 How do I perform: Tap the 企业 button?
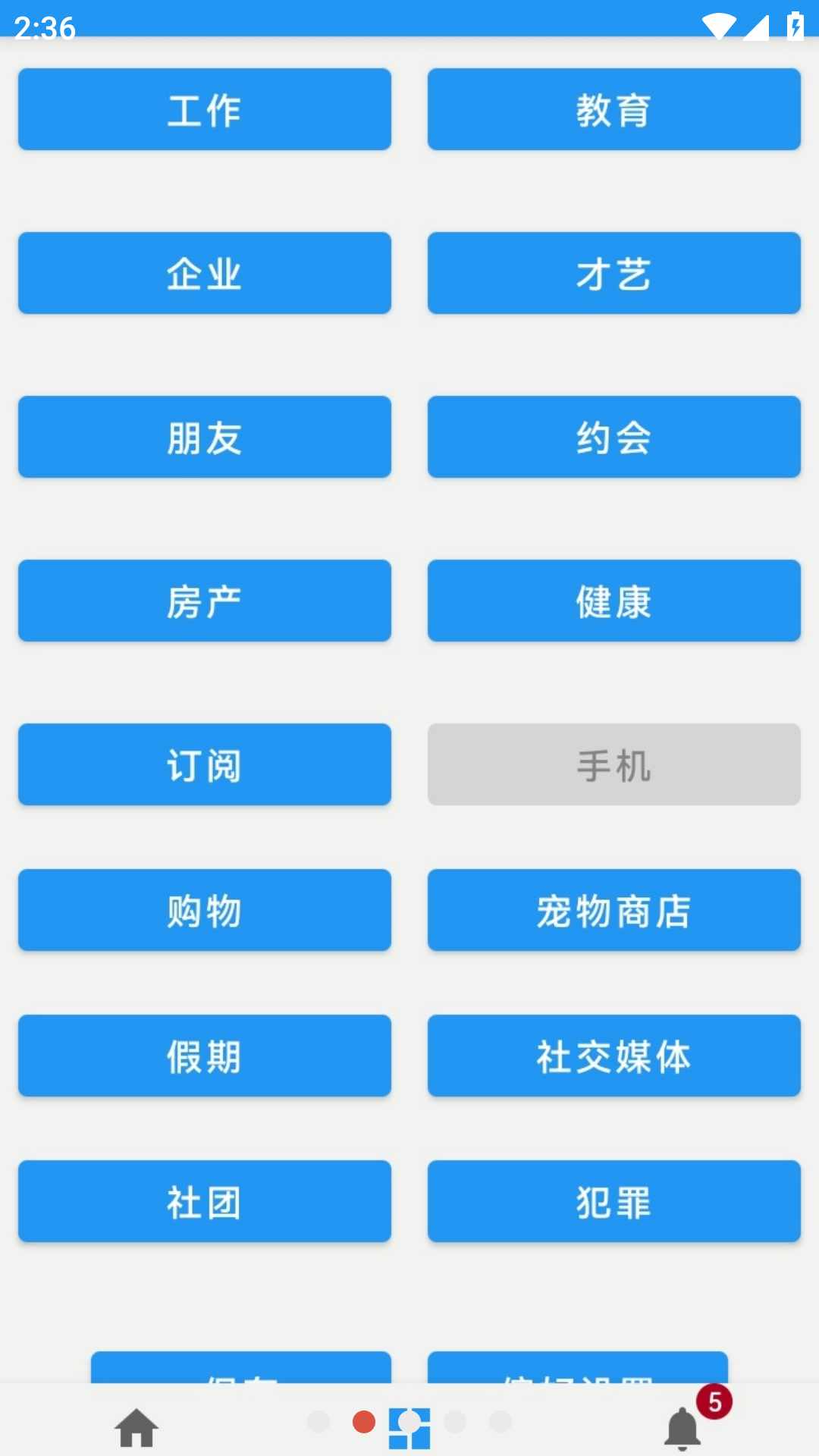[x=205, y=273]
